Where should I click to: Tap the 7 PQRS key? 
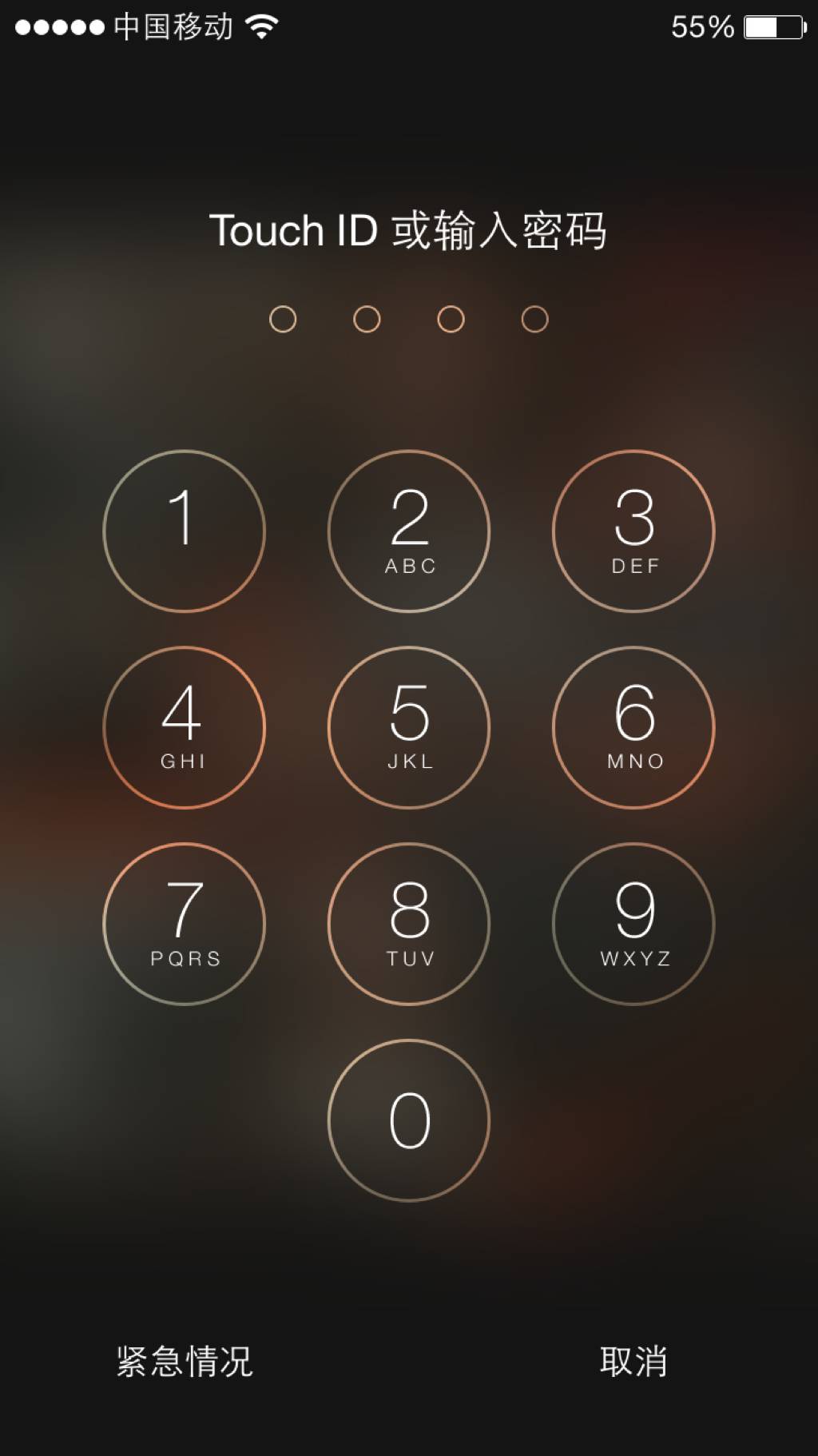point(184,924)
